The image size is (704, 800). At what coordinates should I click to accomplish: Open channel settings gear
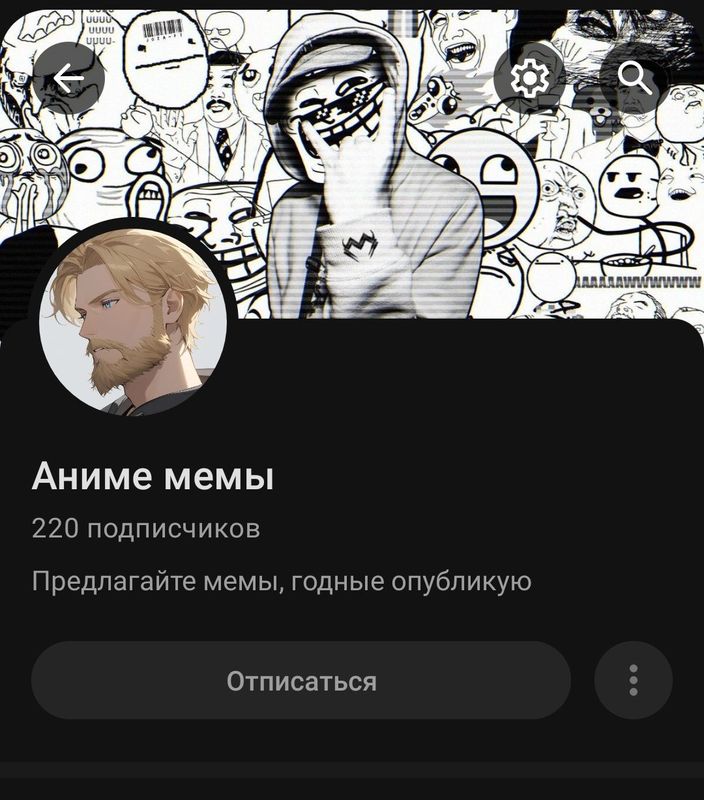tap(531, 79)
